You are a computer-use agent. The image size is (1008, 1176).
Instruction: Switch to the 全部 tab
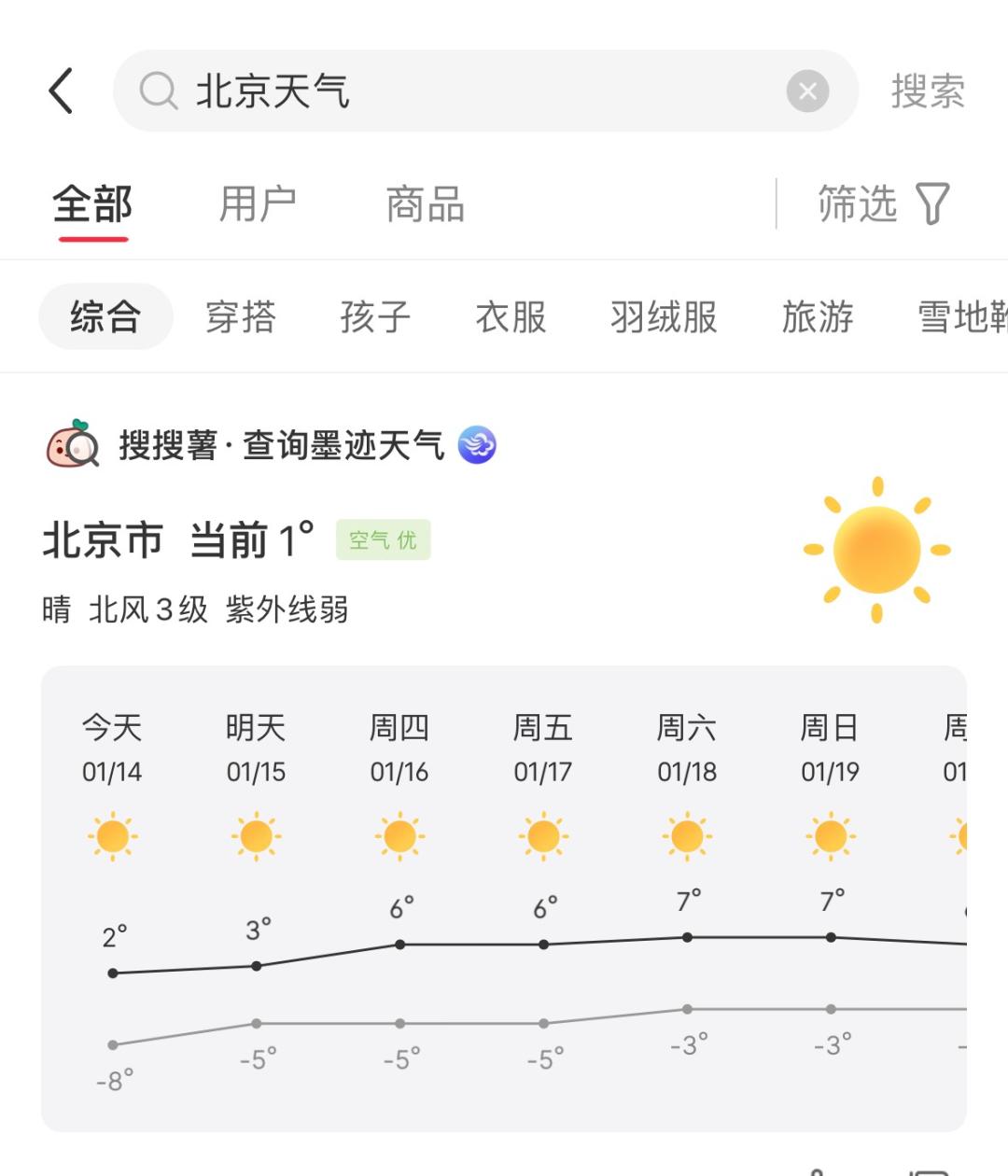[92, 204]
